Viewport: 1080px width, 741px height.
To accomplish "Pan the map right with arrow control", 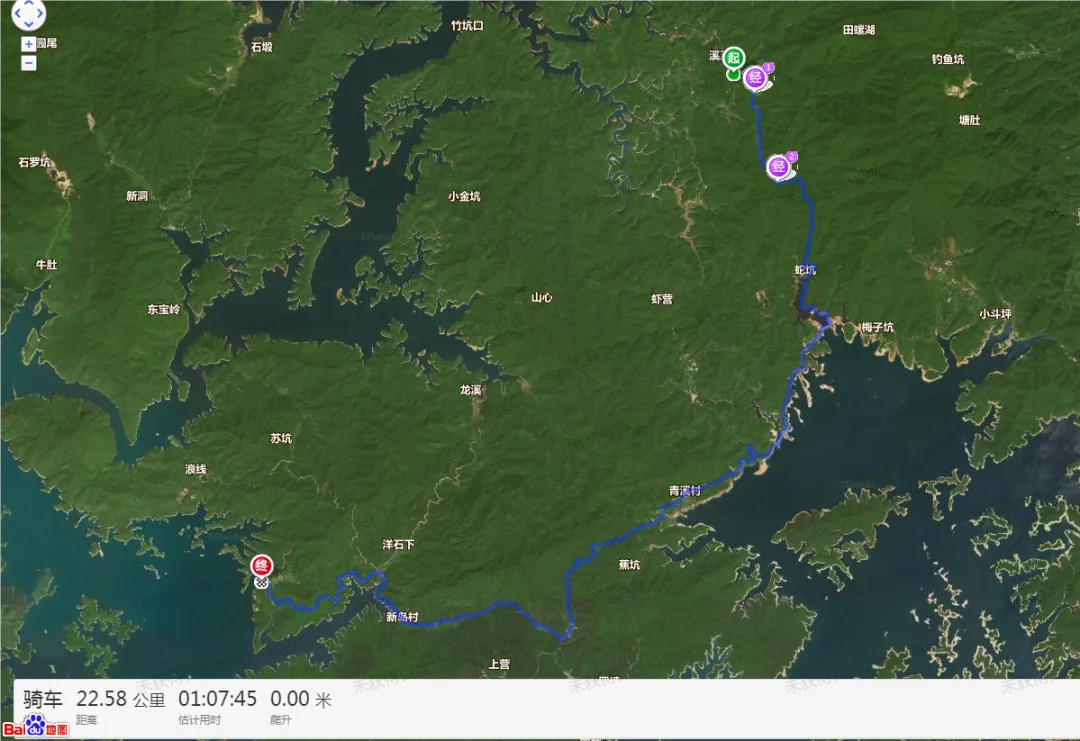I will (x=40, y=13).
